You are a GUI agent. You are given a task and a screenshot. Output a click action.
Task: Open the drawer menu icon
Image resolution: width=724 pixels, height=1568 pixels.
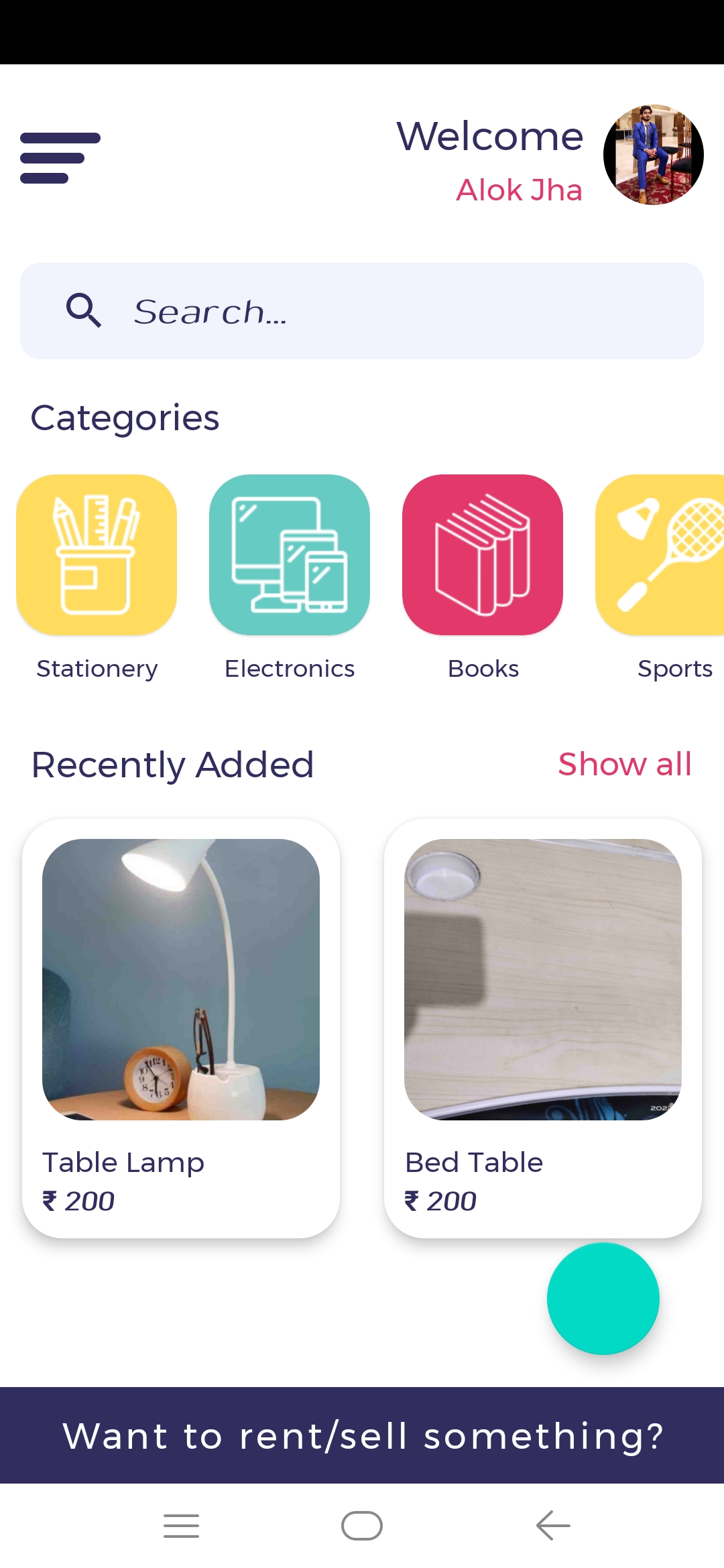(x=60, y=158)
